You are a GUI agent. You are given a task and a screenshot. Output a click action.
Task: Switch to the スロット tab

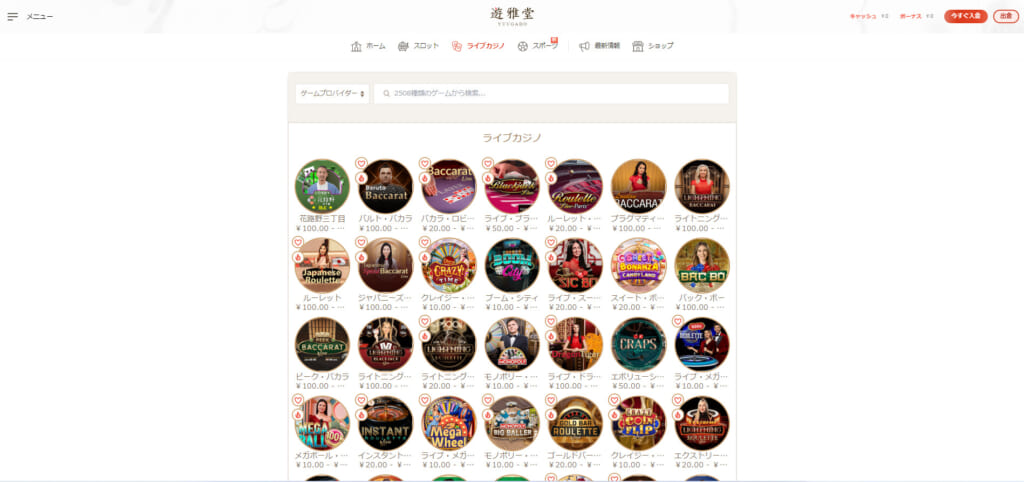coord(418,46)
